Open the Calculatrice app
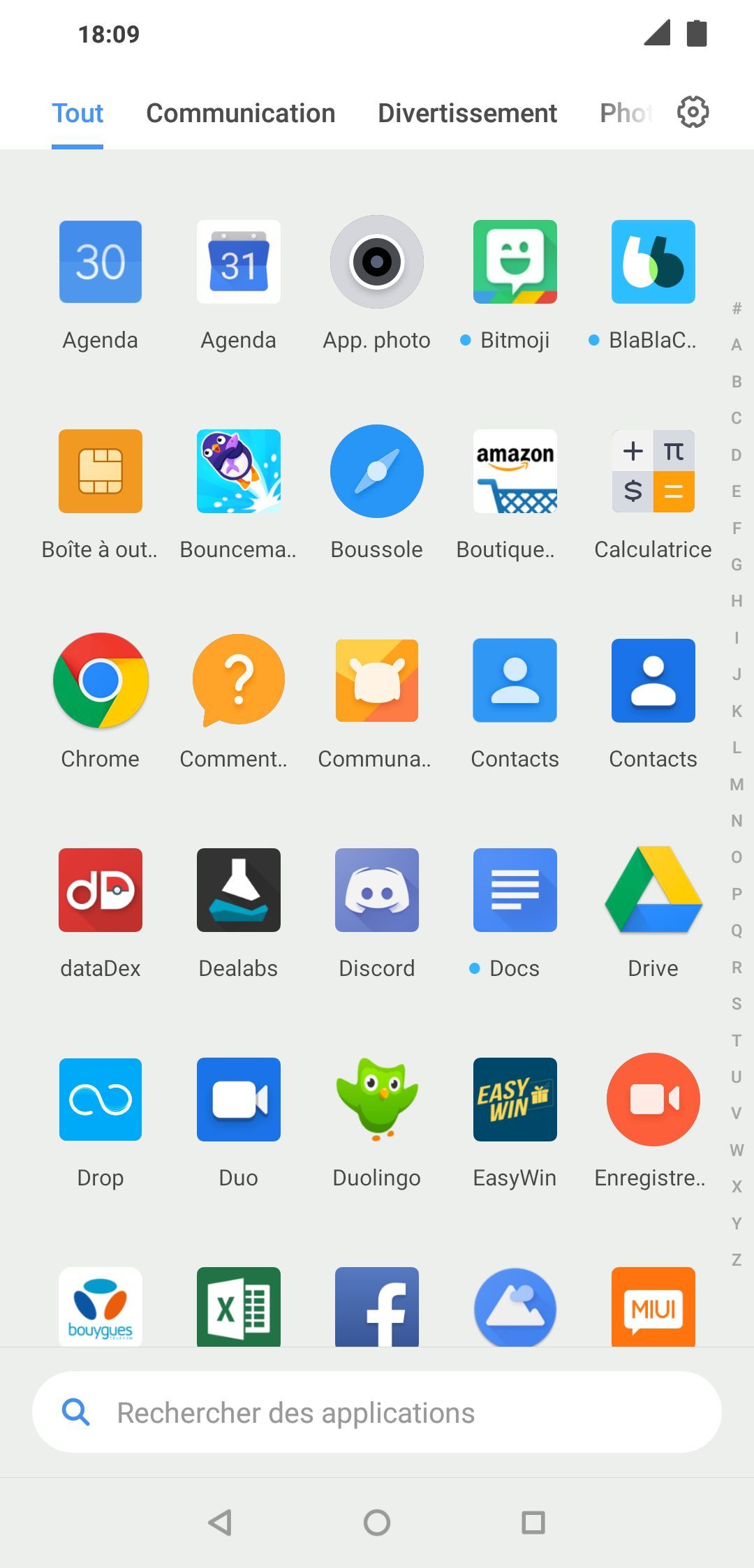Viewport: 754px width, 1568px height. click(653, 471)
